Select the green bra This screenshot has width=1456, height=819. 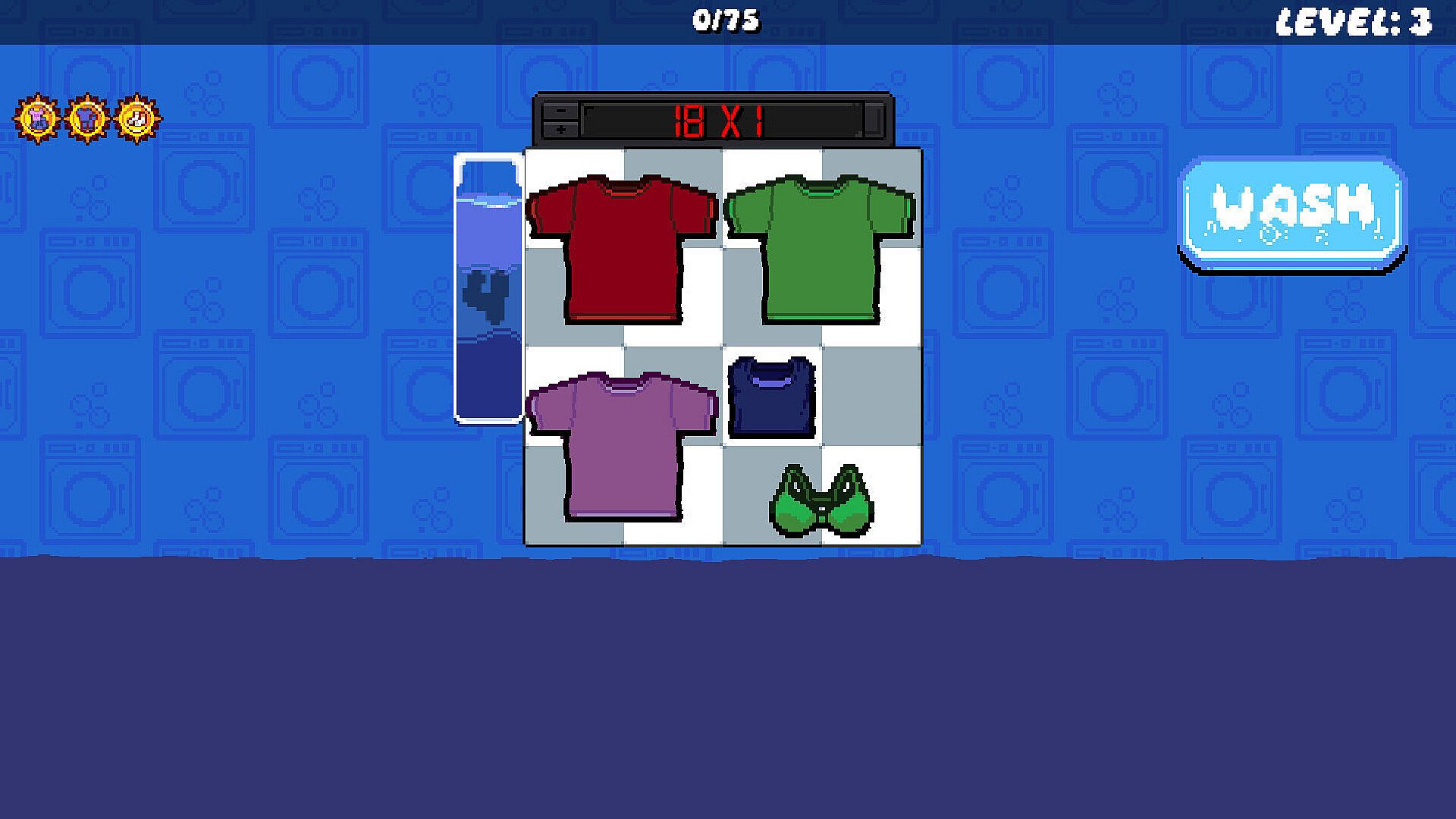[x=821, y=502]
